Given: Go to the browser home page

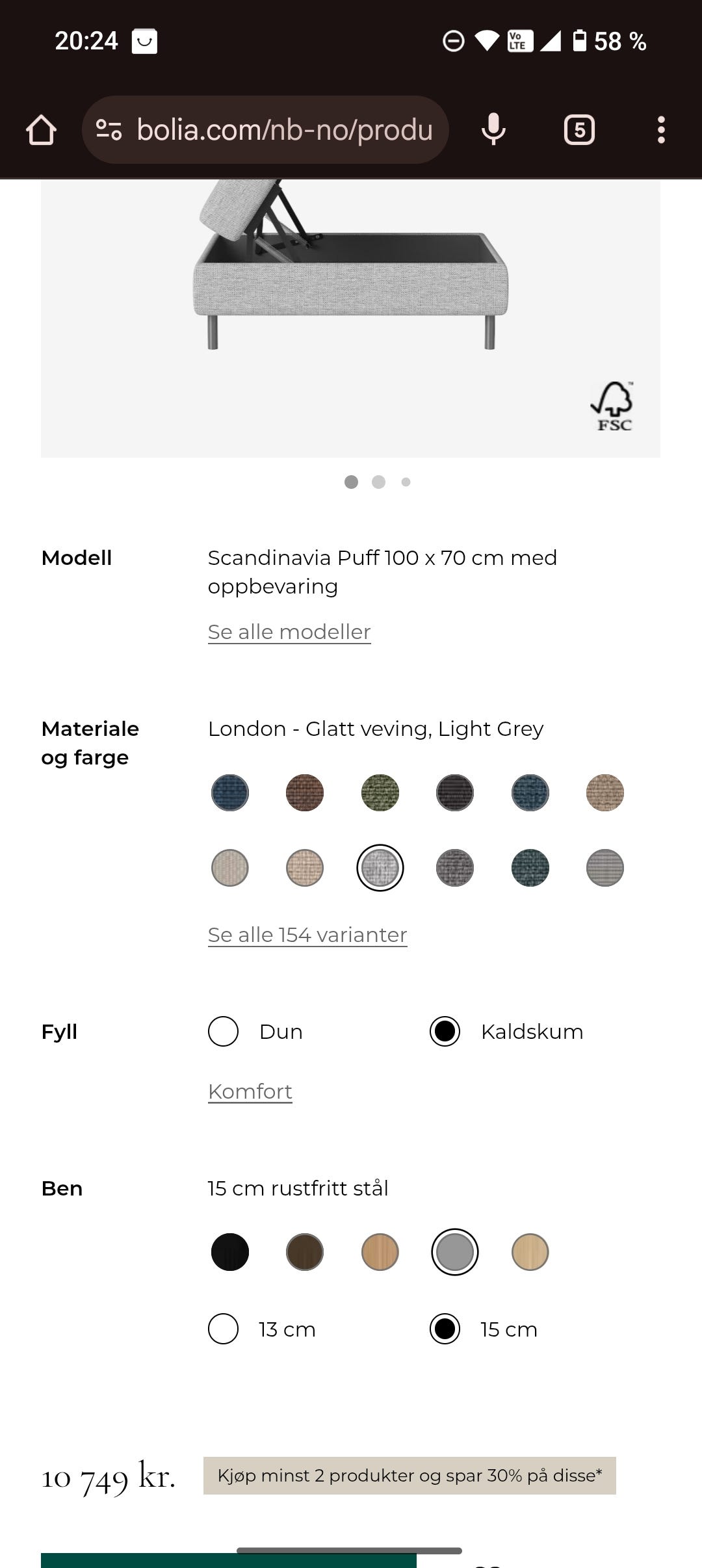Looking at the screenshot, I should pyautogui.click(x=42, y=129).
